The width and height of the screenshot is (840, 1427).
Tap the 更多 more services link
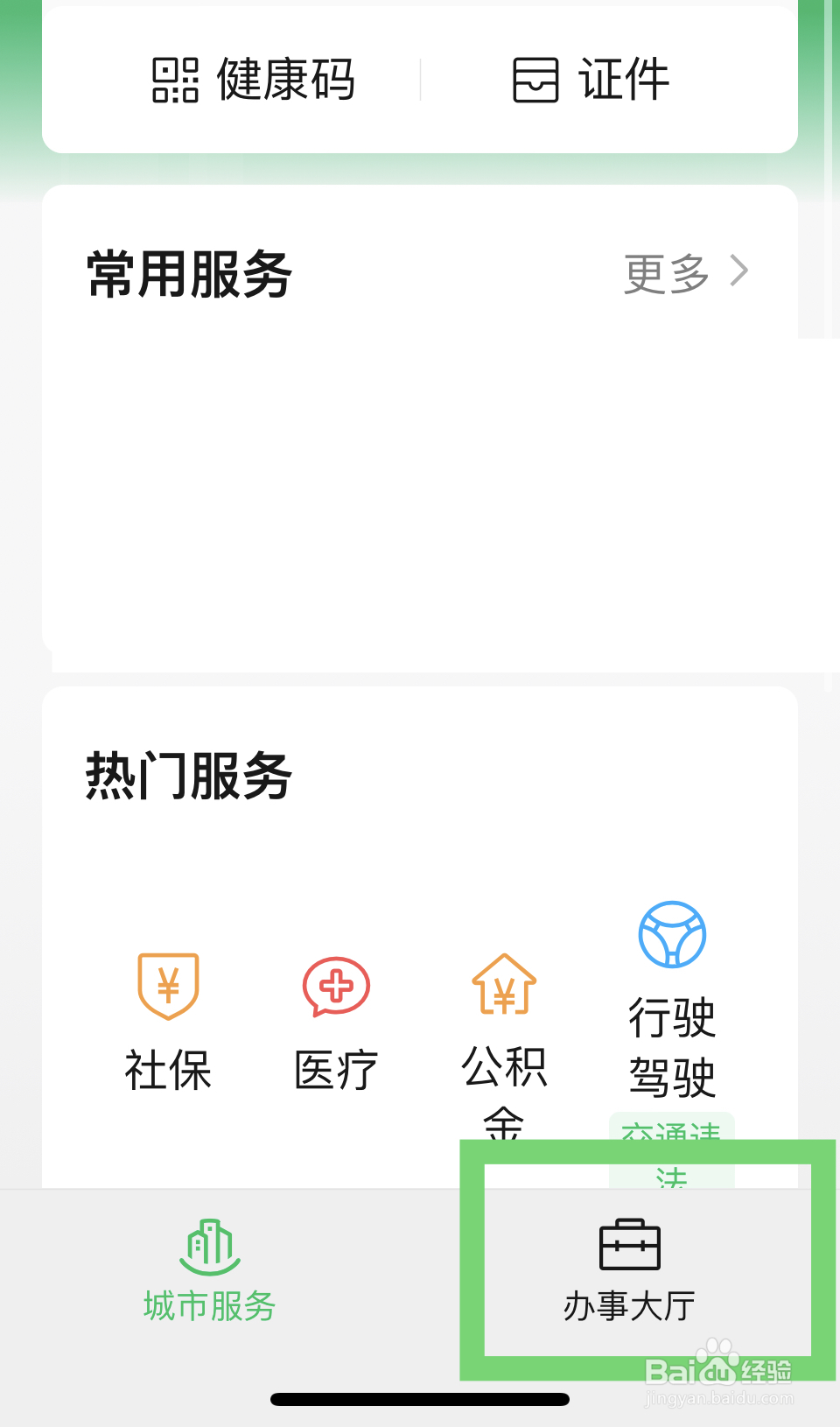pyautogui.click(x=665, y=271)
